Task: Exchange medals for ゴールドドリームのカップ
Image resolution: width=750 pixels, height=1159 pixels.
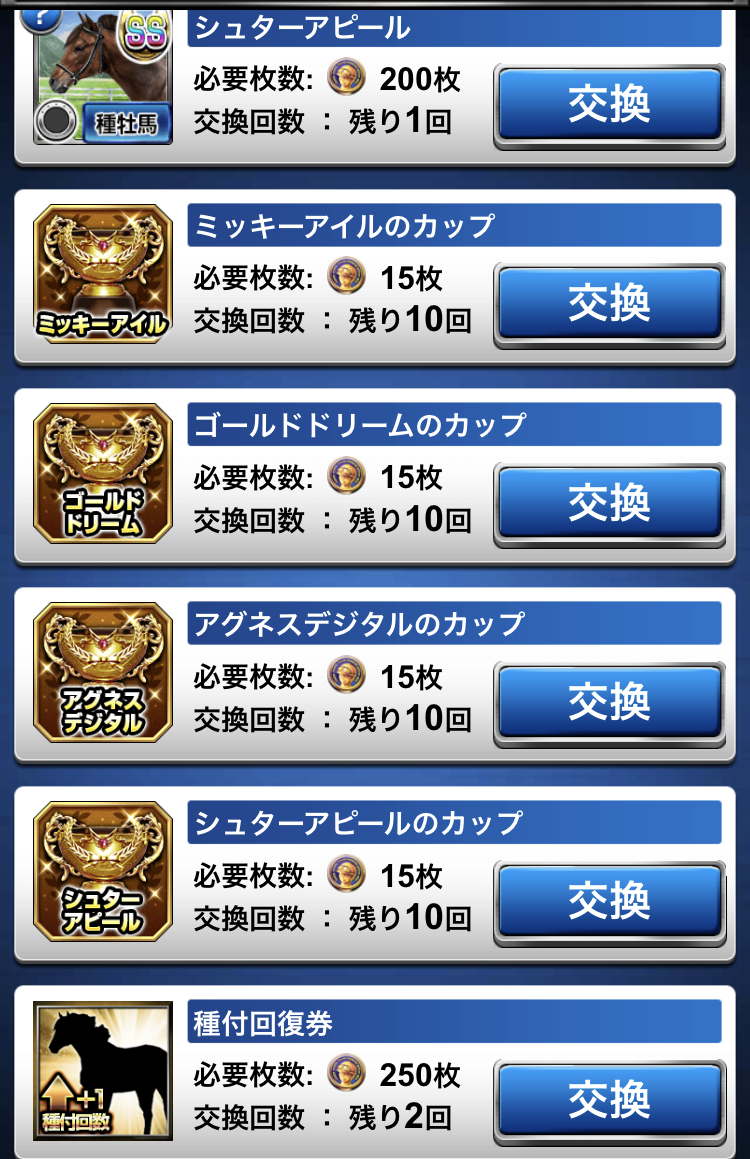Action: [x=609, y=503]
